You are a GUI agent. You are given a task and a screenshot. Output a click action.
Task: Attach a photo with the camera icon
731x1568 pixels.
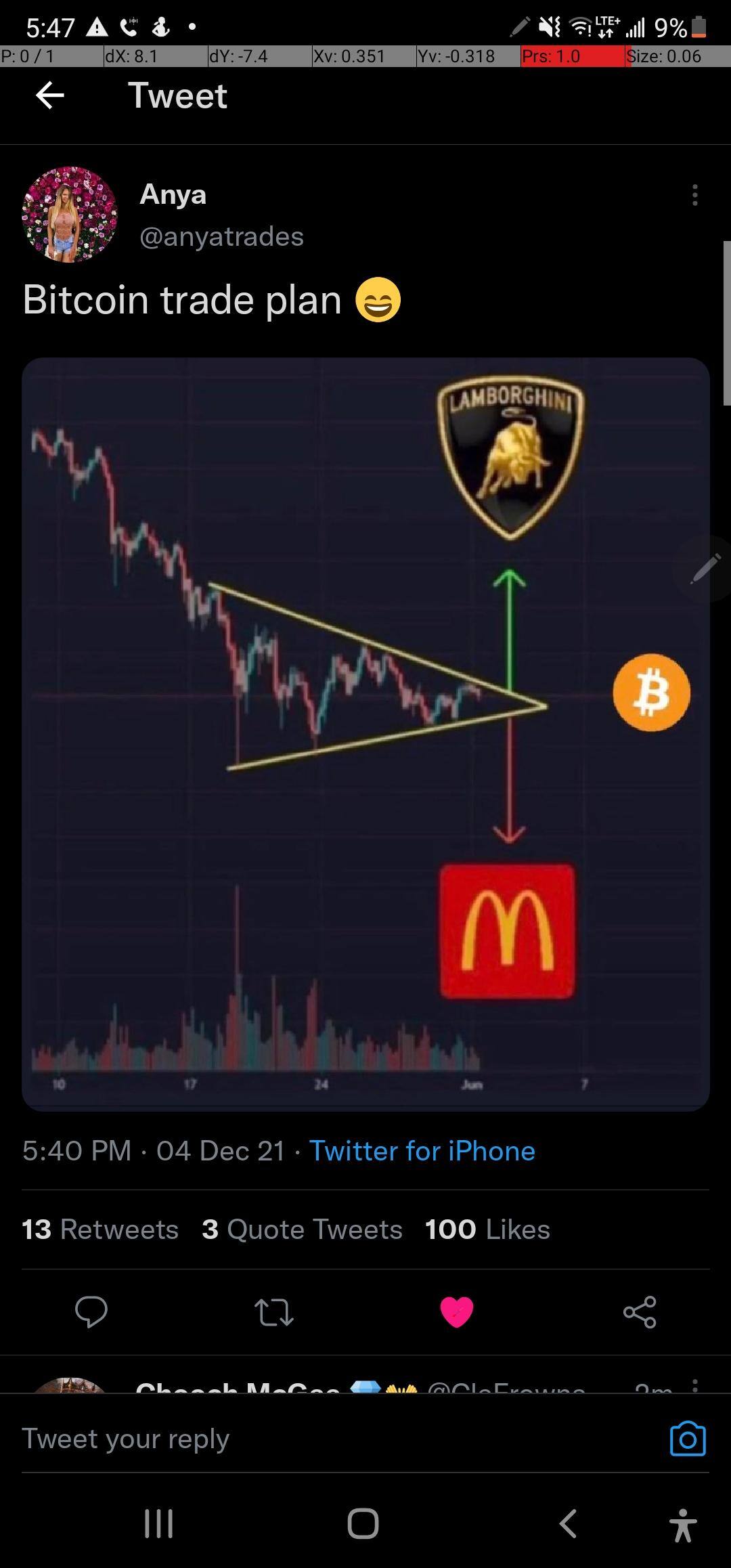pyautogui.click(x=688, y=1439)
